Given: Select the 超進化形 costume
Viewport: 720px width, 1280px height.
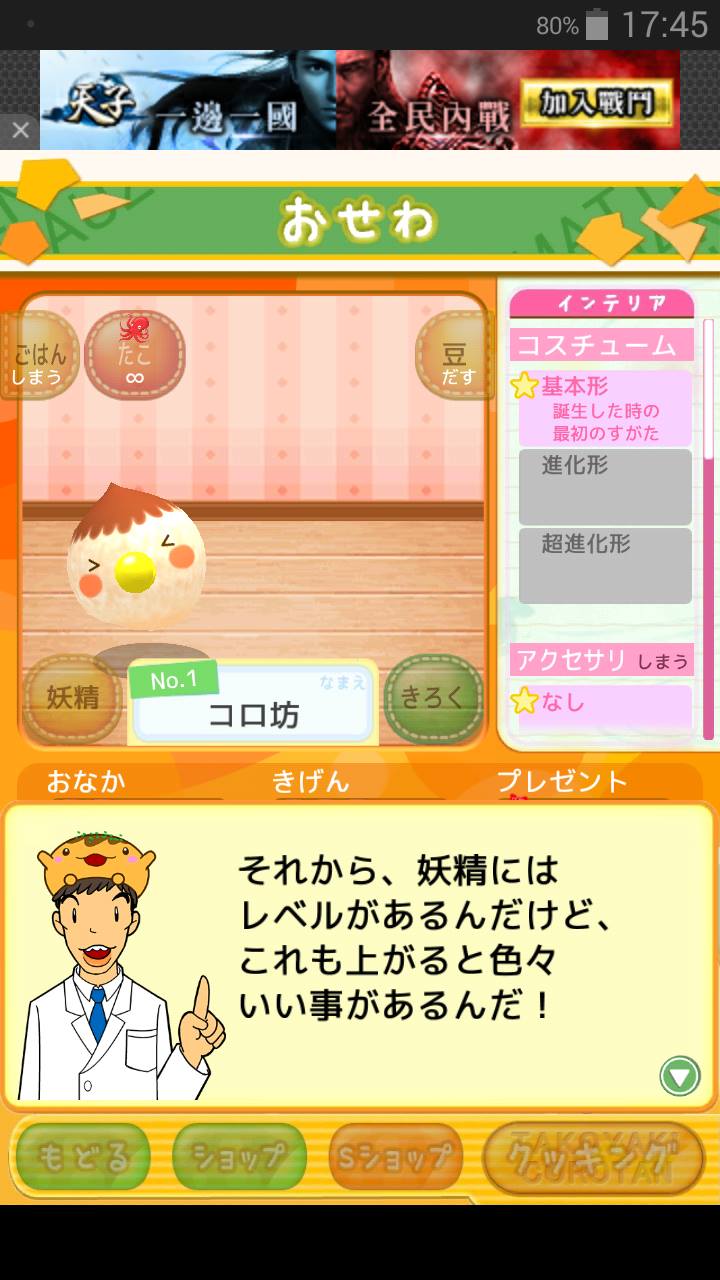Looking at the screenshot, I should tap(604, 565).
